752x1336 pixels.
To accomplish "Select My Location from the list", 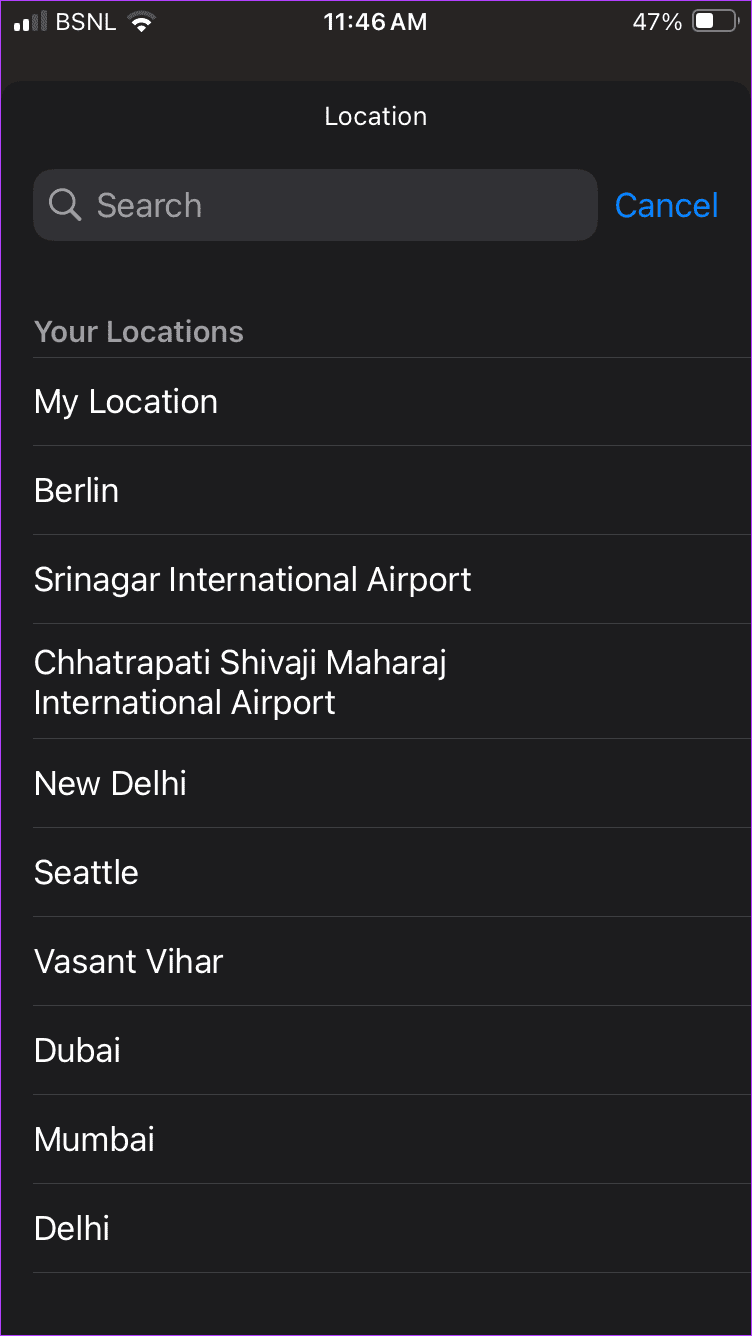I will point(126,401).
